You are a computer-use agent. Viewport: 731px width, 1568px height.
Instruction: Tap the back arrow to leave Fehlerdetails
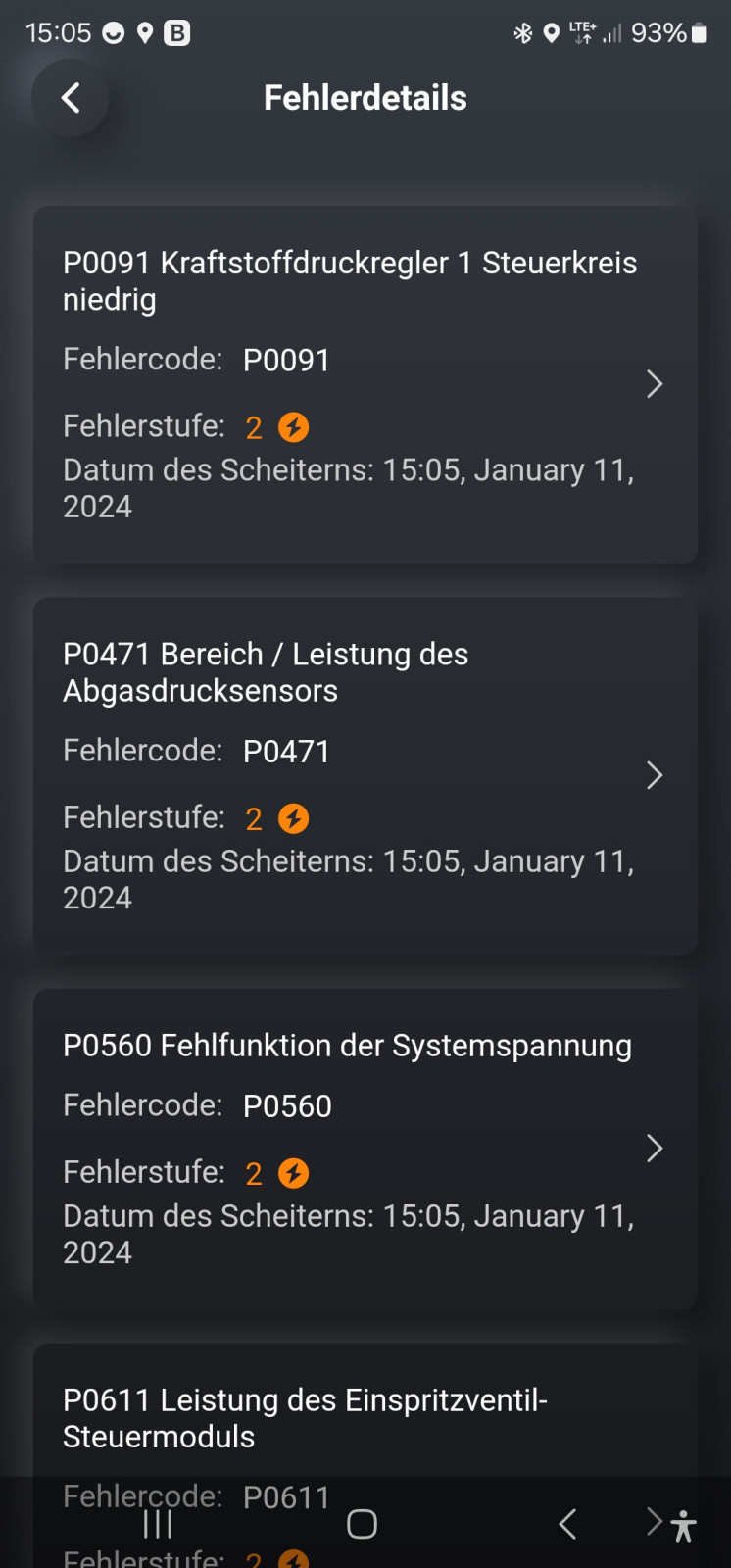point(69,98)
